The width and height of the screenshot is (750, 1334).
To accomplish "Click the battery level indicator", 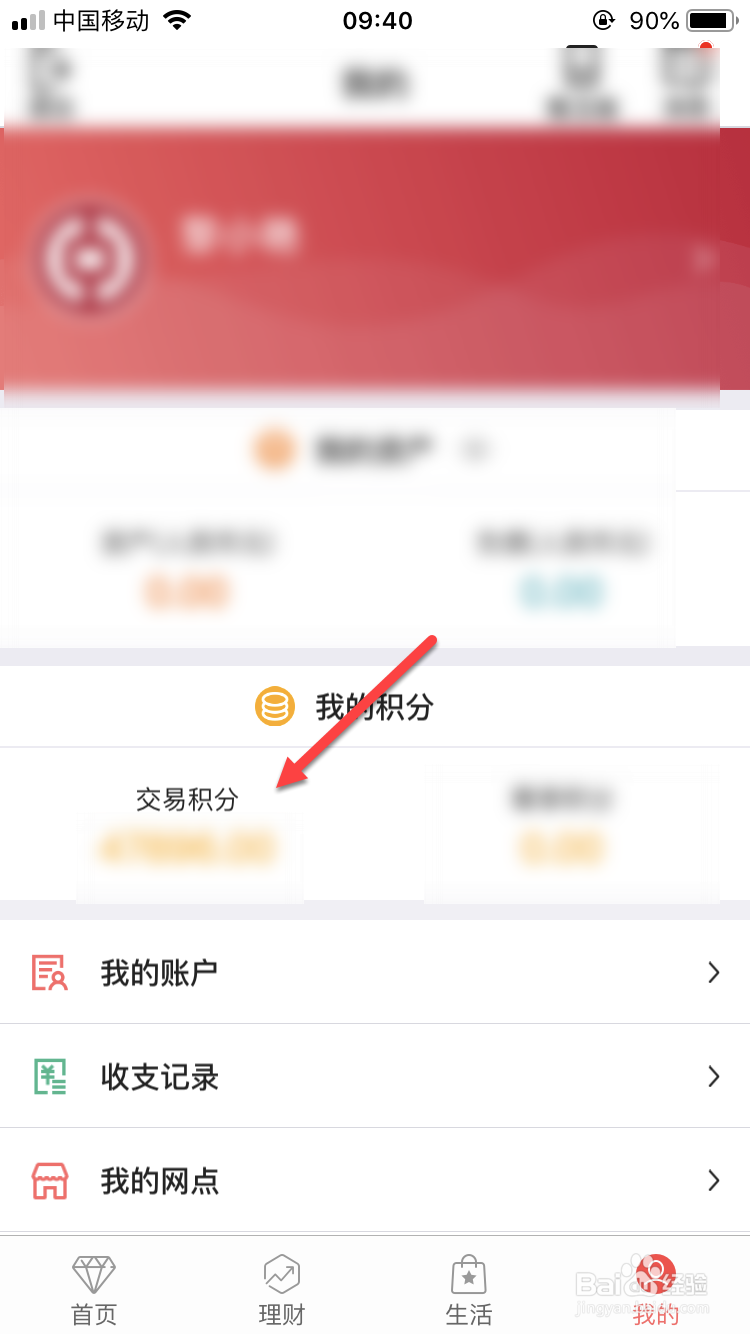I will pos(710,19).
